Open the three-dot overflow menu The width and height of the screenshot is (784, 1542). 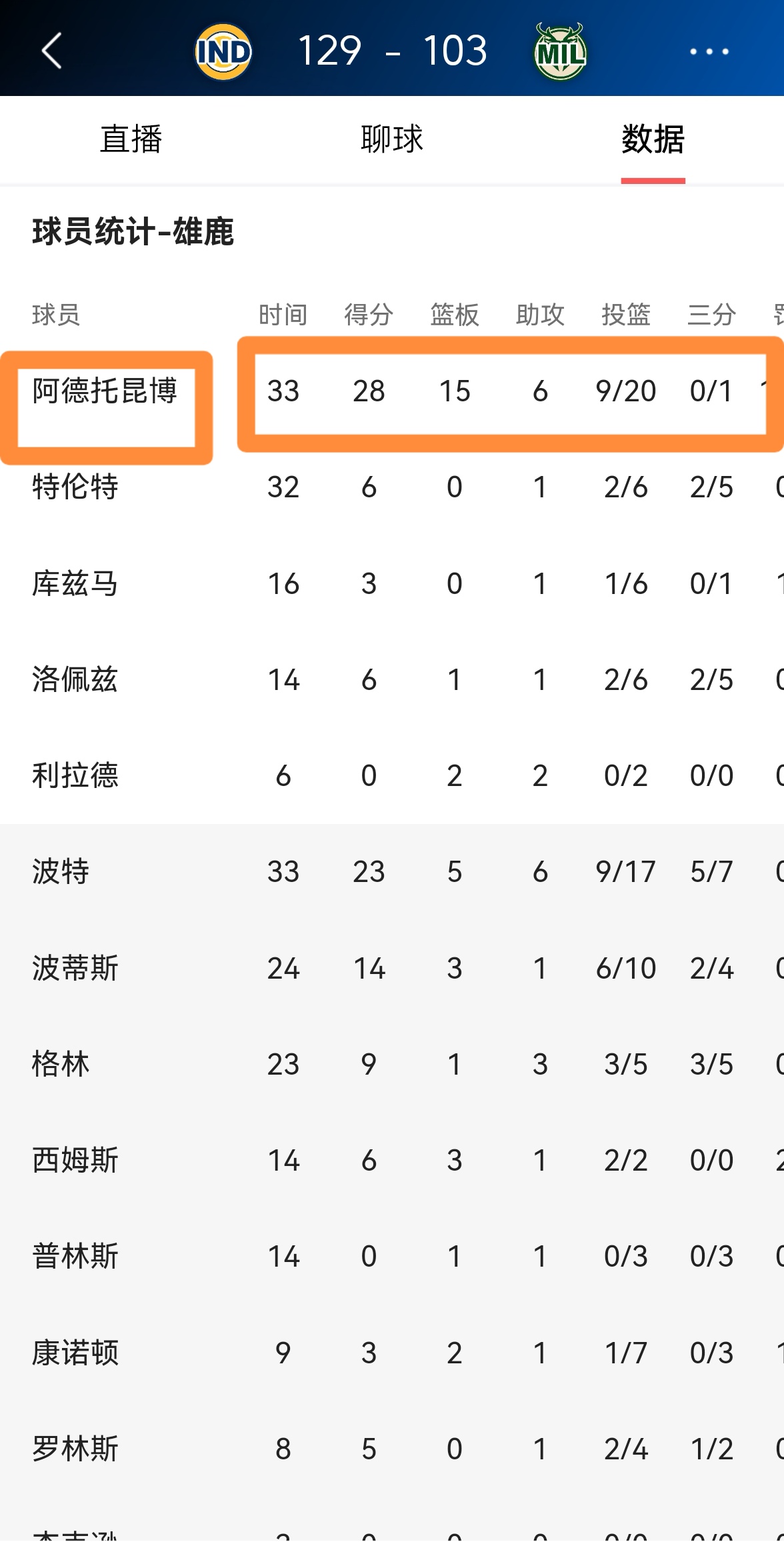tap(709, 51)
